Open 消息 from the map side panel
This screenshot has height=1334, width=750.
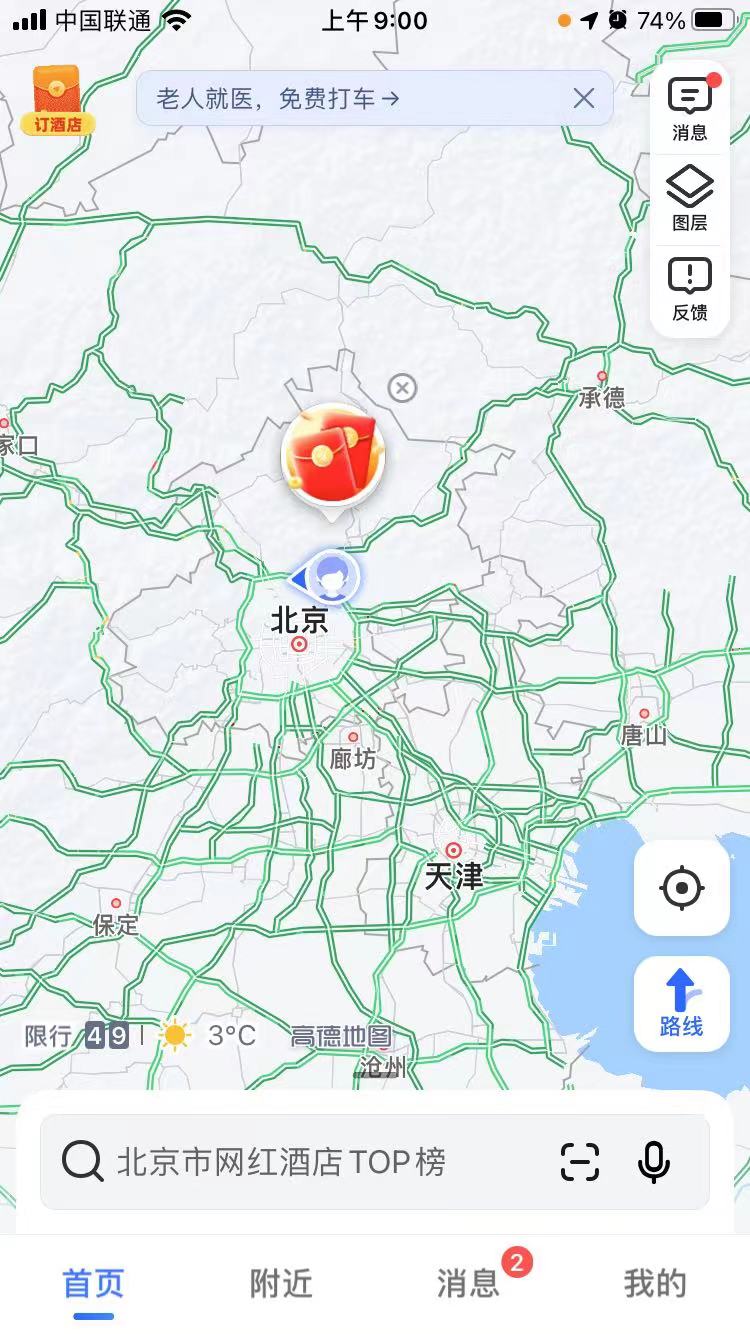click(690, 109)
